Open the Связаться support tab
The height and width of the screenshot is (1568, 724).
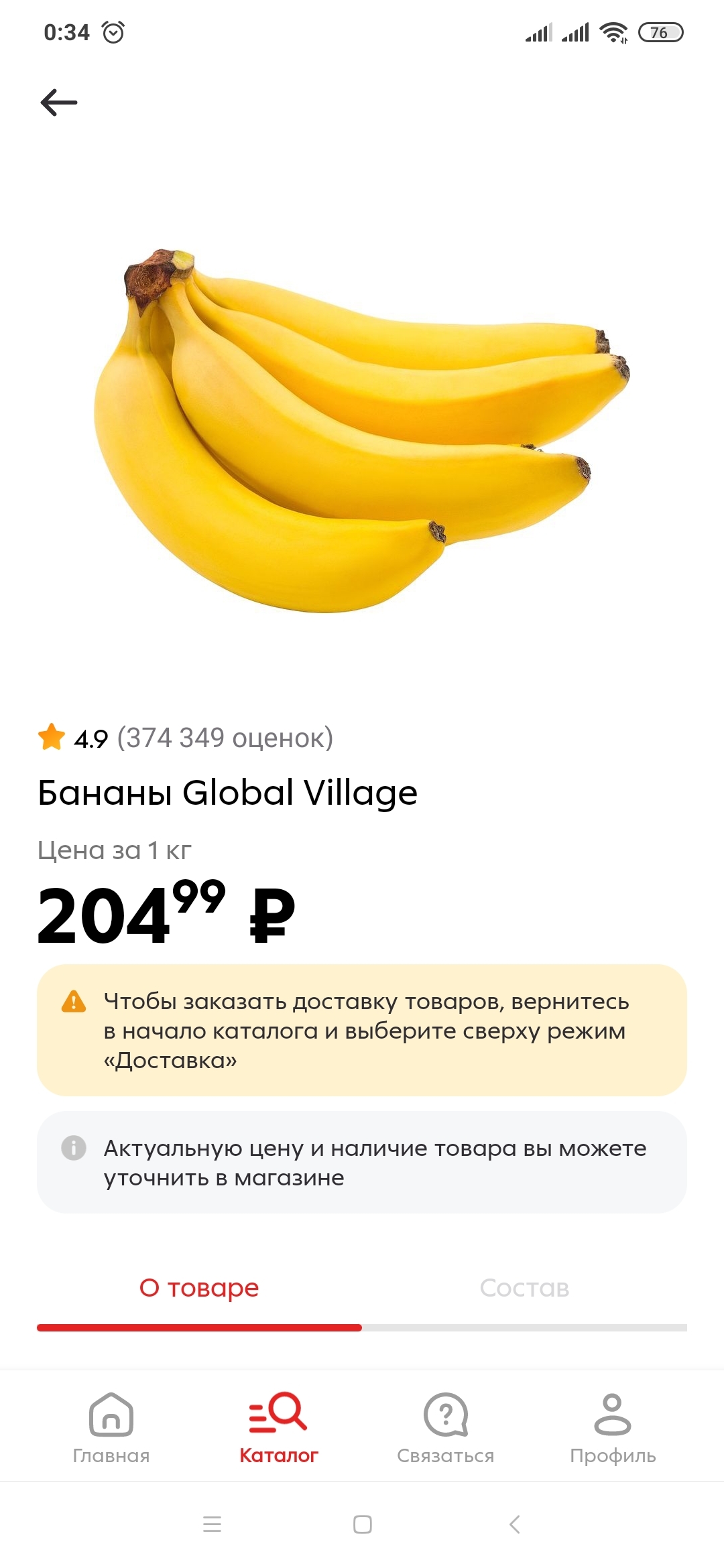(446, 1427)
